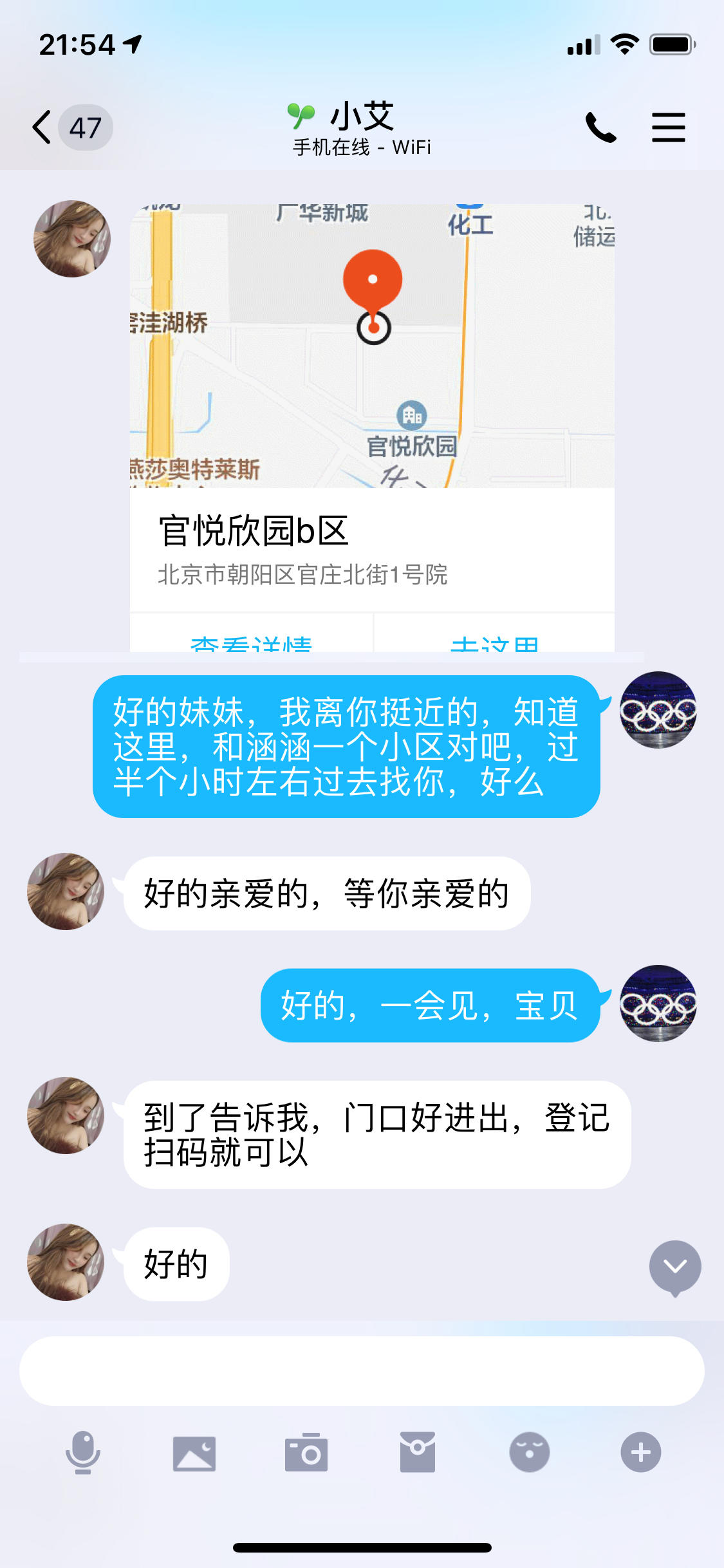
Task: Tap the message input field
Action: pyautogui.click(x=362, y=1370)
